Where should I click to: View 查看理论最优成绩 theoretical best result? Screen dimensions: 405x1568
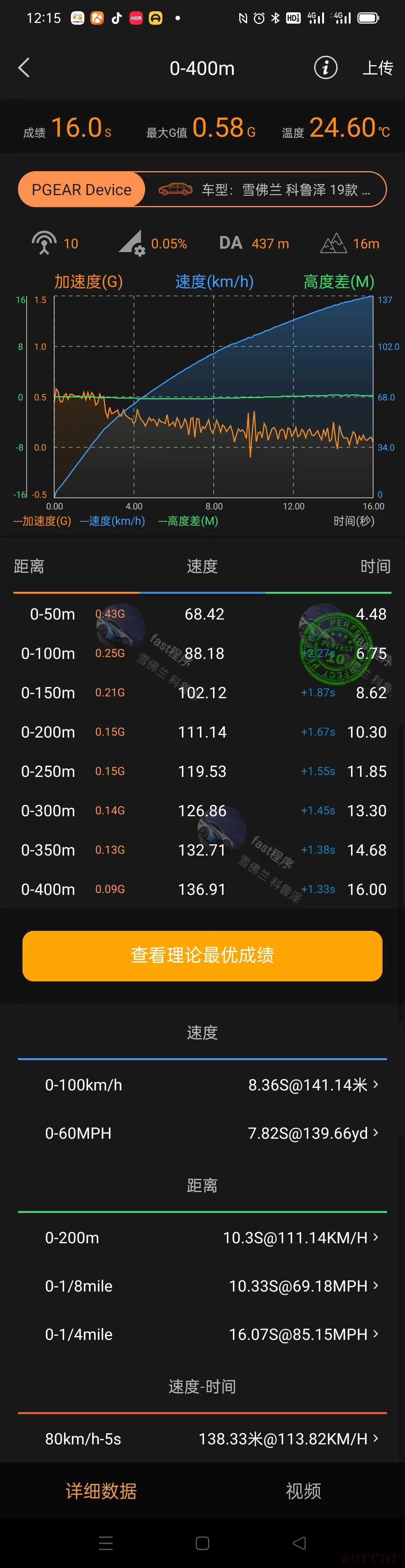202,955
